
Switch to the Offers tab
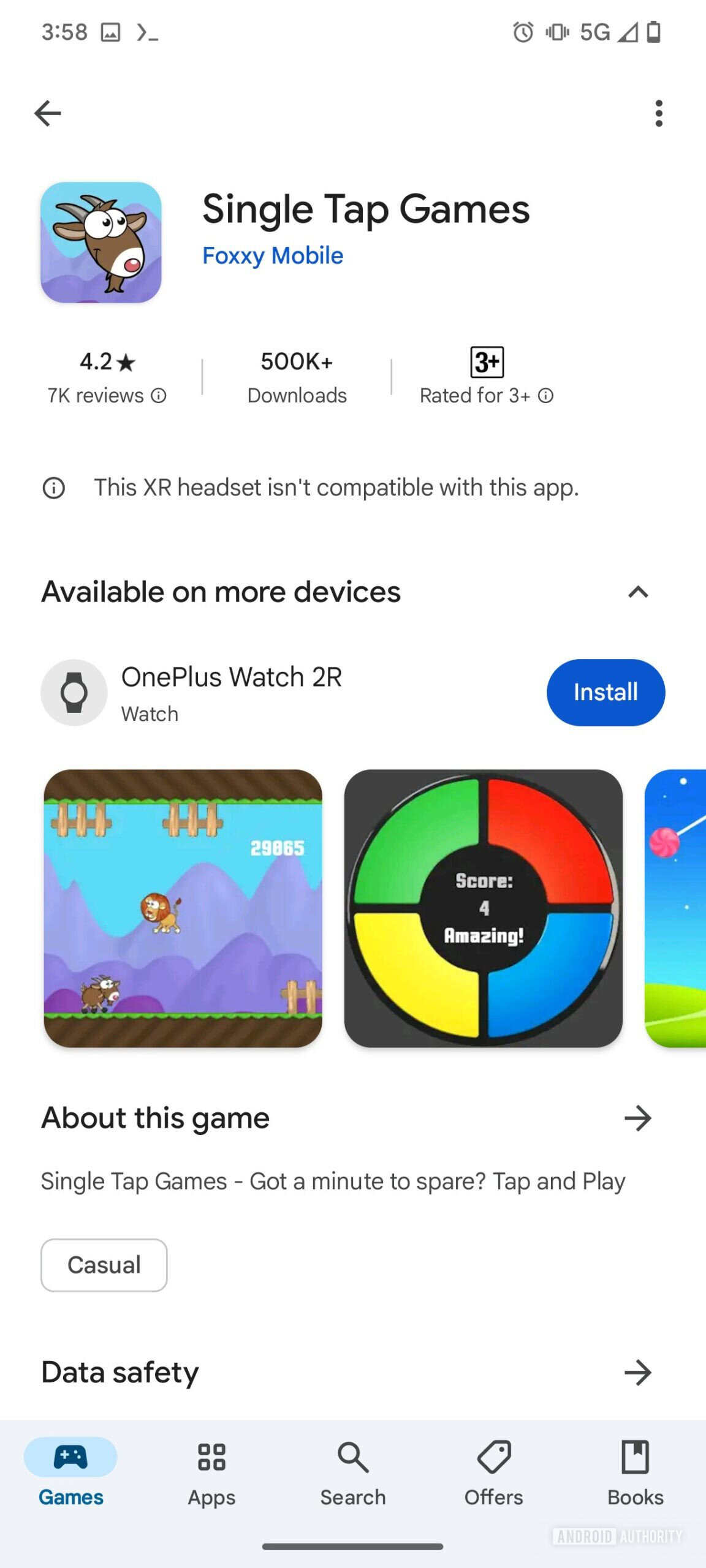pos(493,1471)
